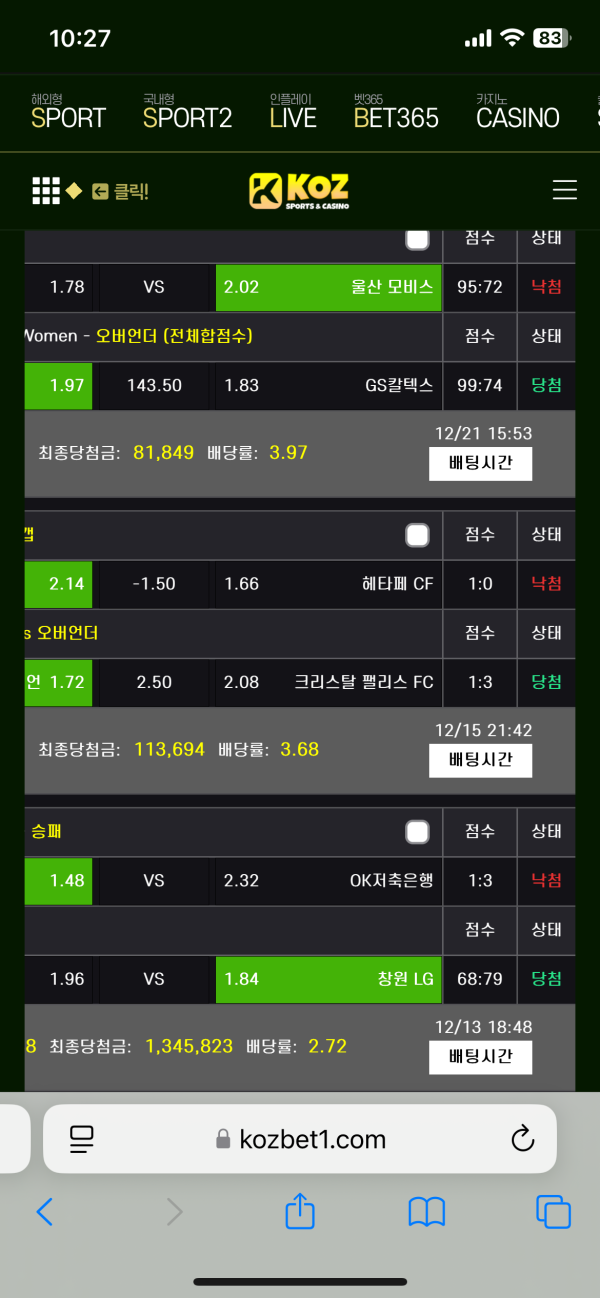Share this page
The width and height of the screenshot is (600, 1298).
pyautogui.click(x=300, y=1212)
